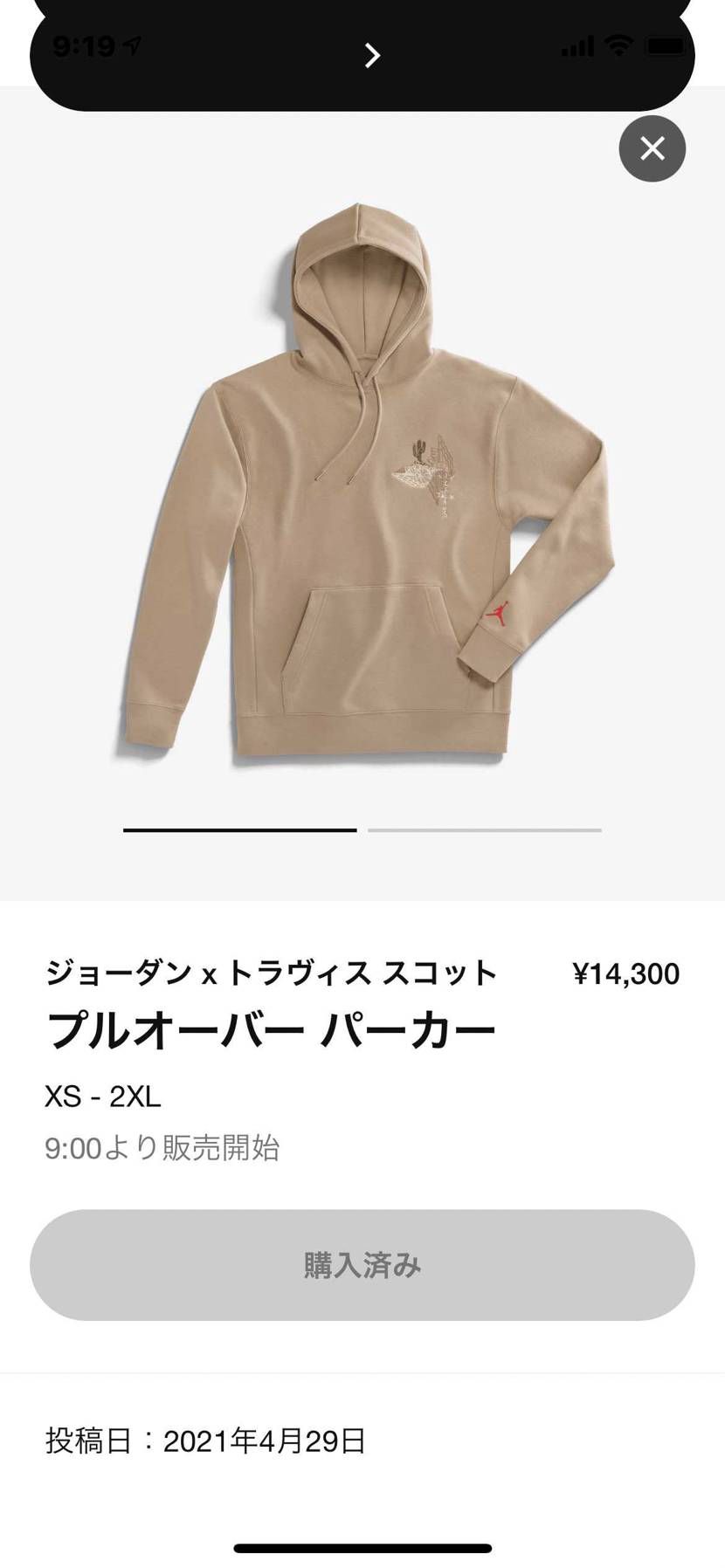Select the ジョーダン x トラヴィス スコット title

[x=271, y=972]
